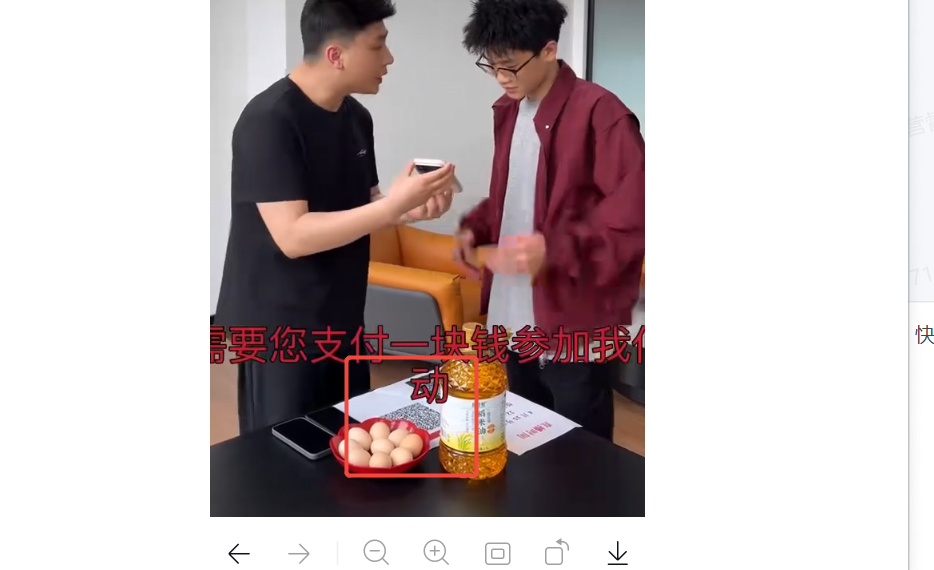Go to the previous image

click(239, 553)
